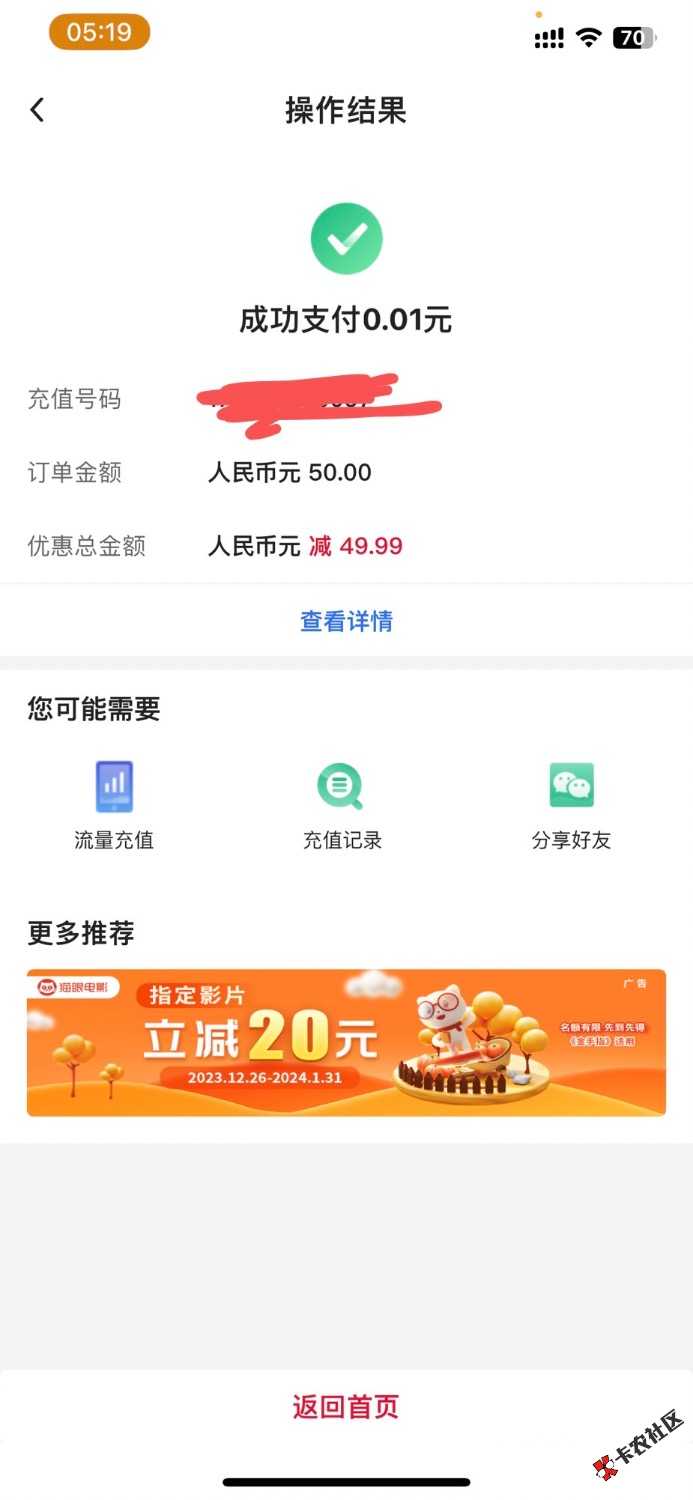Viewport: 693px width, 1500px height.
Task: Open 充值记录 recharge history
Action: (342, 805)
